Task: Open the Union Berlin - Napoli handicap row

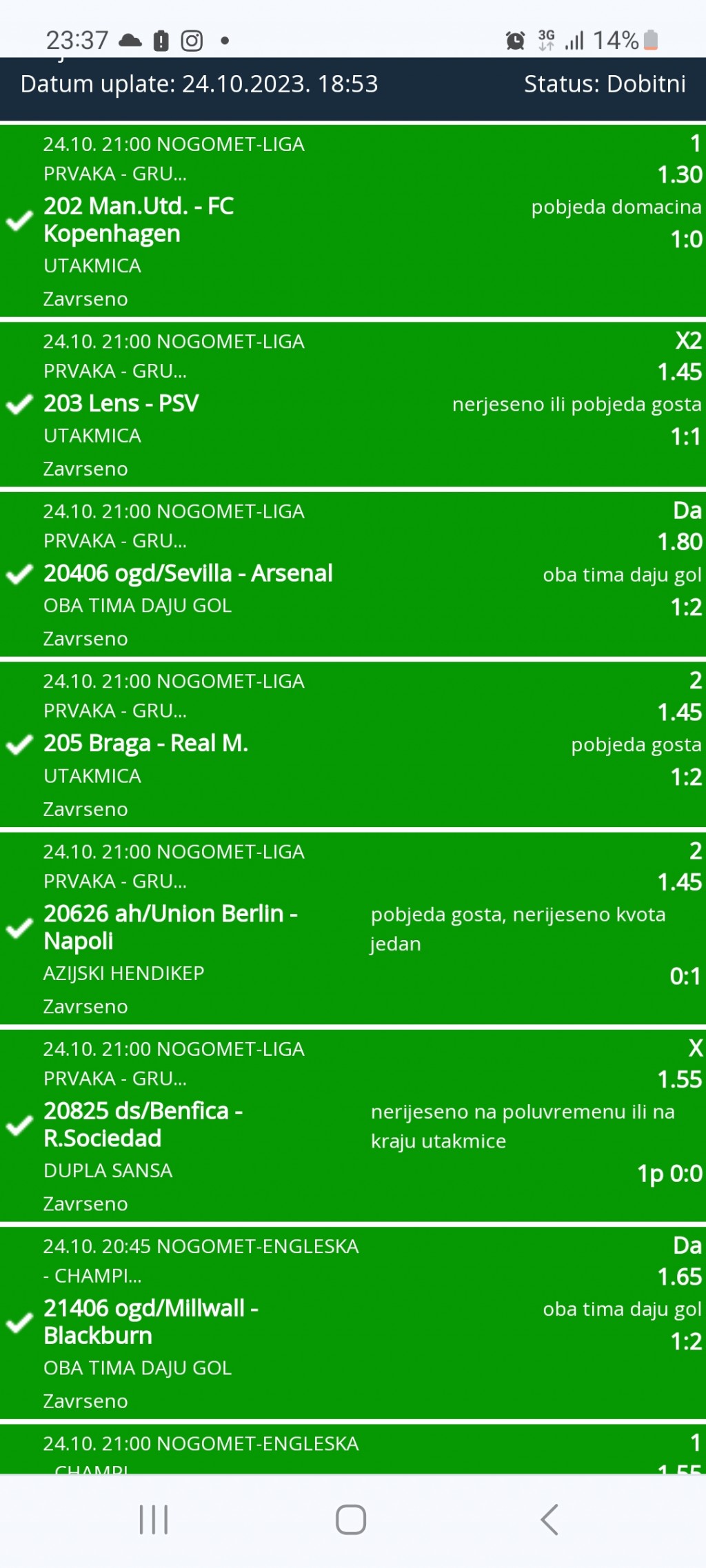Action: click(x=353, y=928)
